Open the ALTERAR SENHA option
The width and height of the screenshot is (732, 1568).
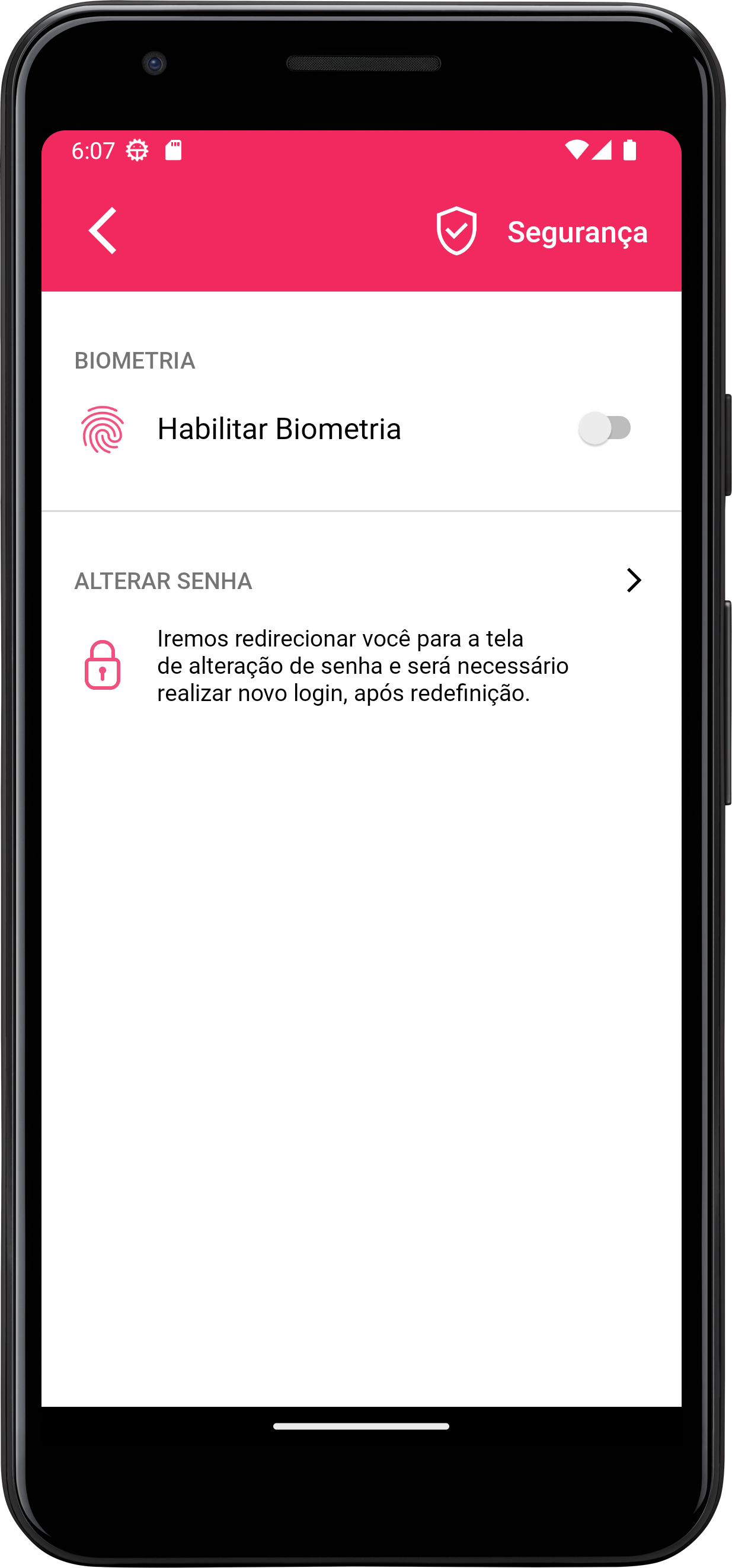(164, 581)
